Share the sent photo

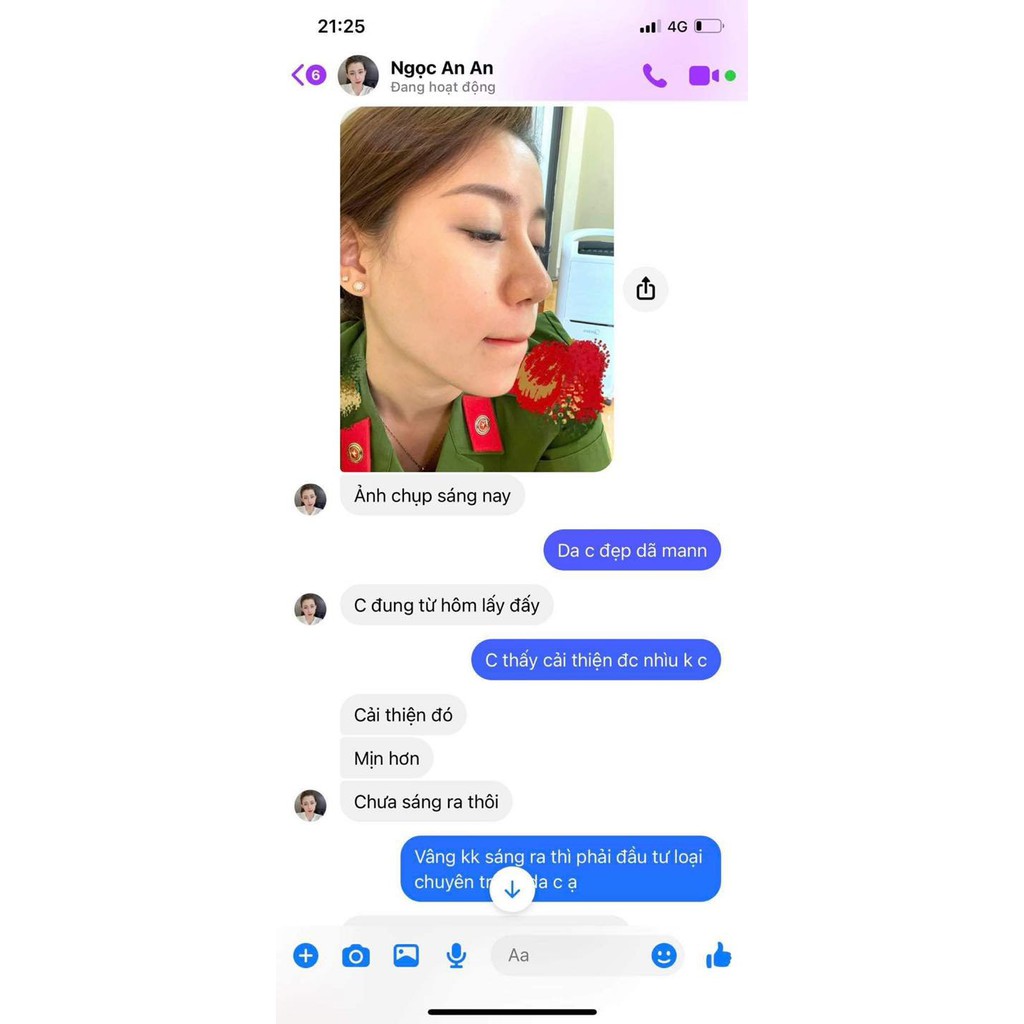[x=645, y=289]
